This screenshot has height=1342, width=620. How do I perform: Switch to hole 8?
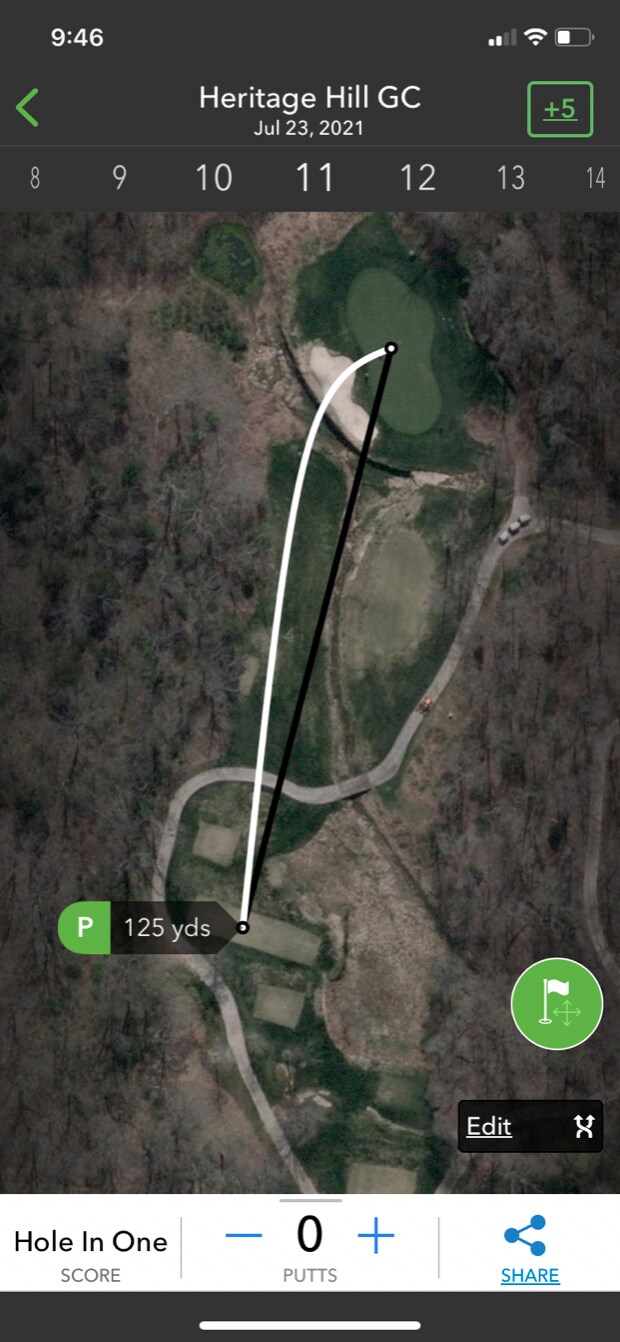[35, 178]
